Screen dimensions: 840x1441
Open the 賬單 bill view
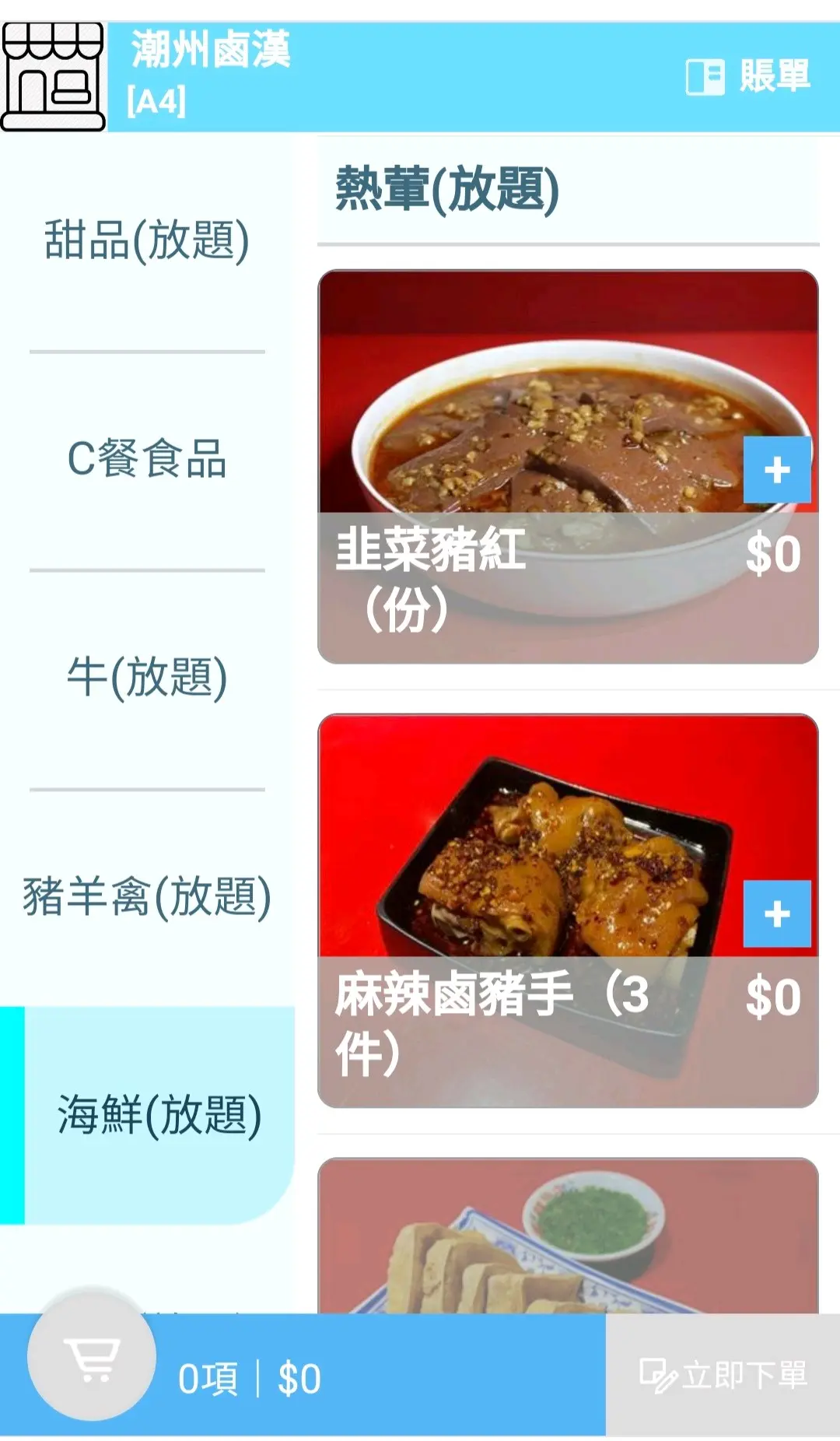pos(748,76)
